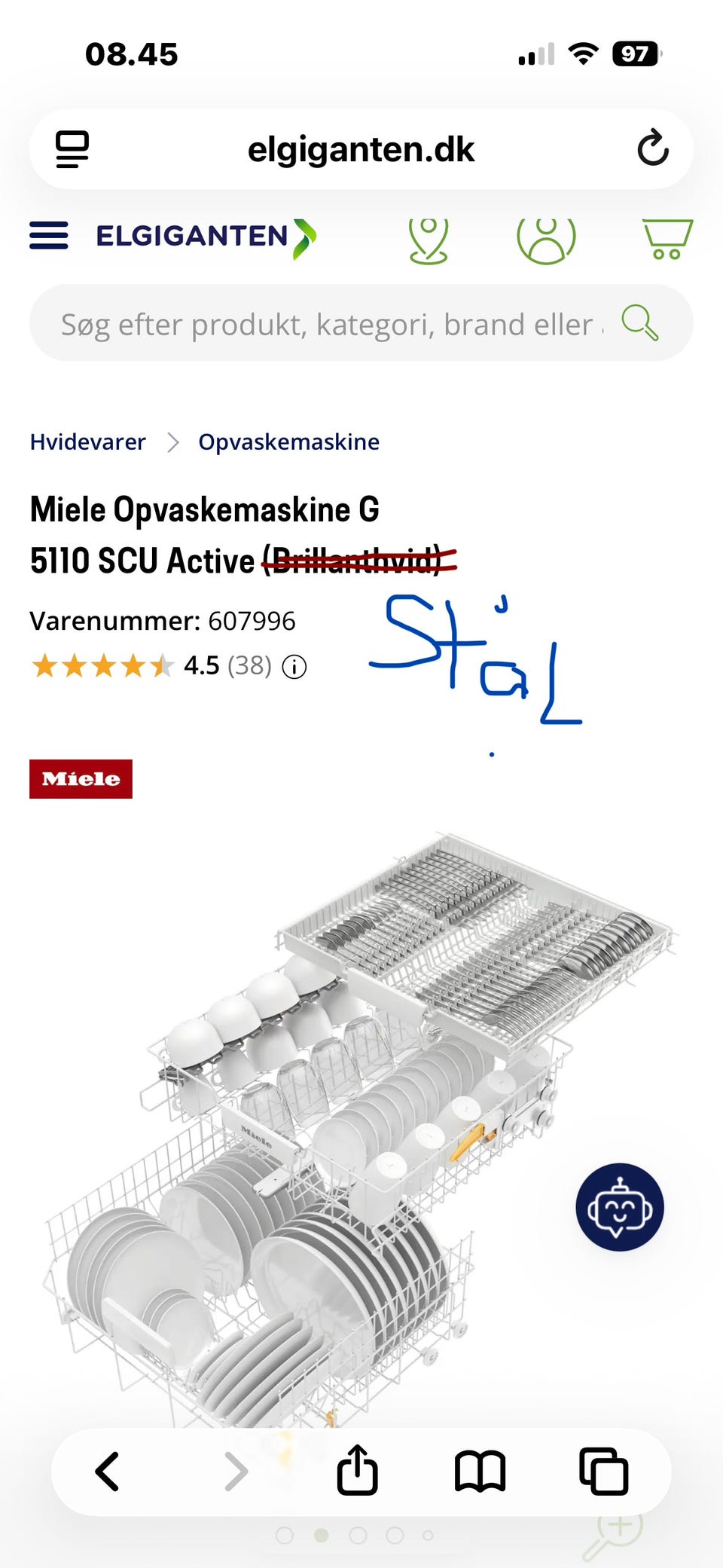Image resolution: width=723 pixels, height=1568 pixels.
Task: Open the Opvaskemaskine breadcrumb link
Action: 288,442
